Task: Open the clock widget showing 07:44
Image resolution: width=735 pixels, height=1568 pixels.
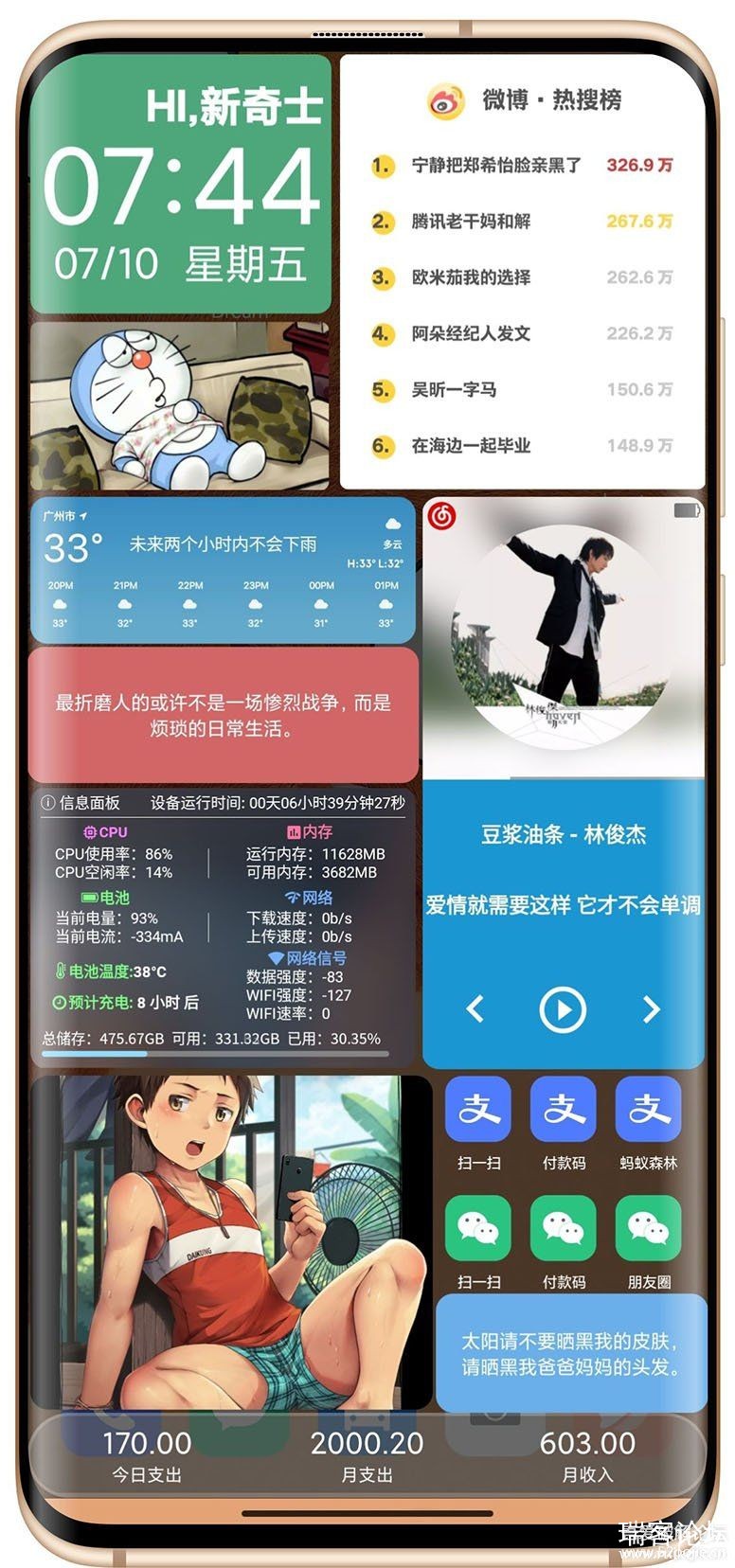Action: coord(181,186)
